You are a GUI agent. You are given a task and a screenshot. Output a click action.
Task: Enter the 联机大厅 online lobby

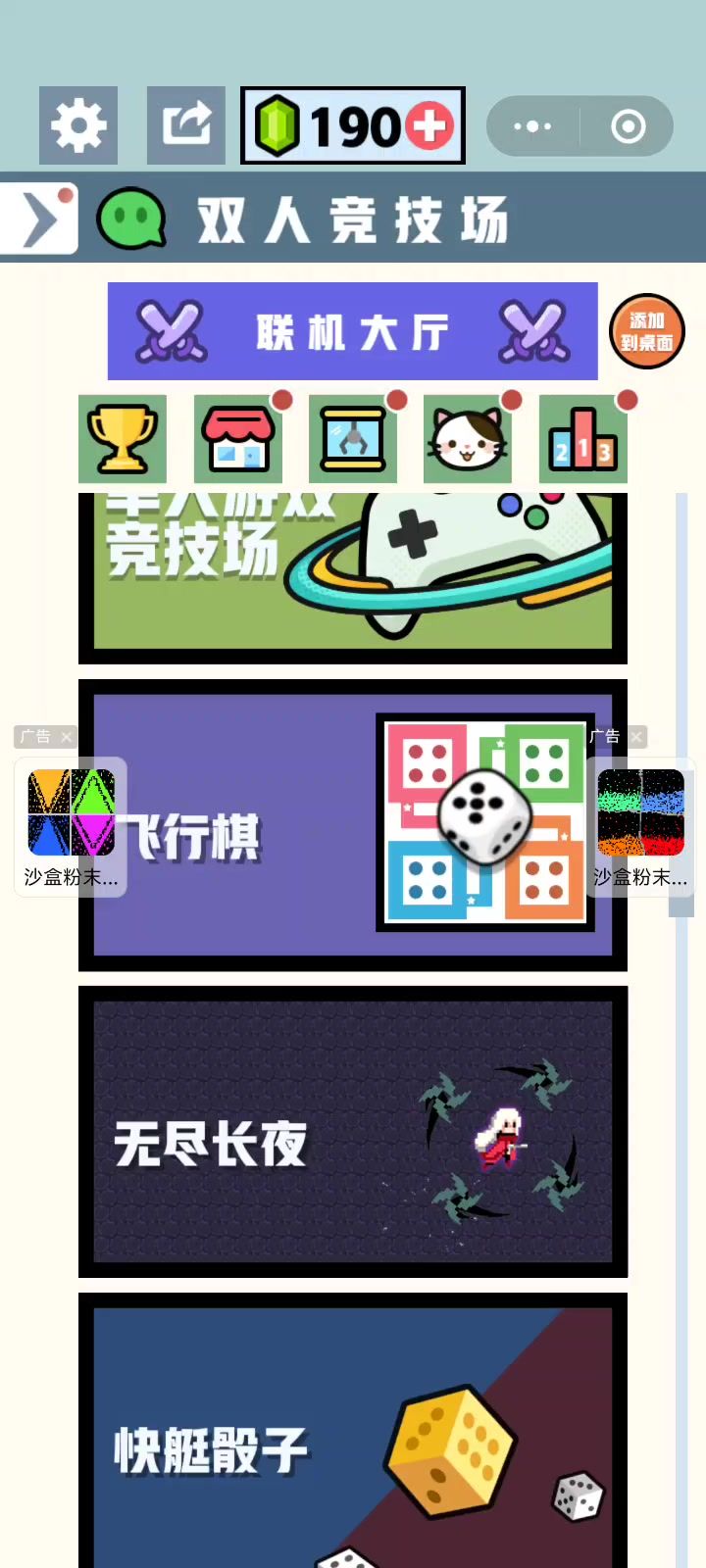[x=352, y=331]
